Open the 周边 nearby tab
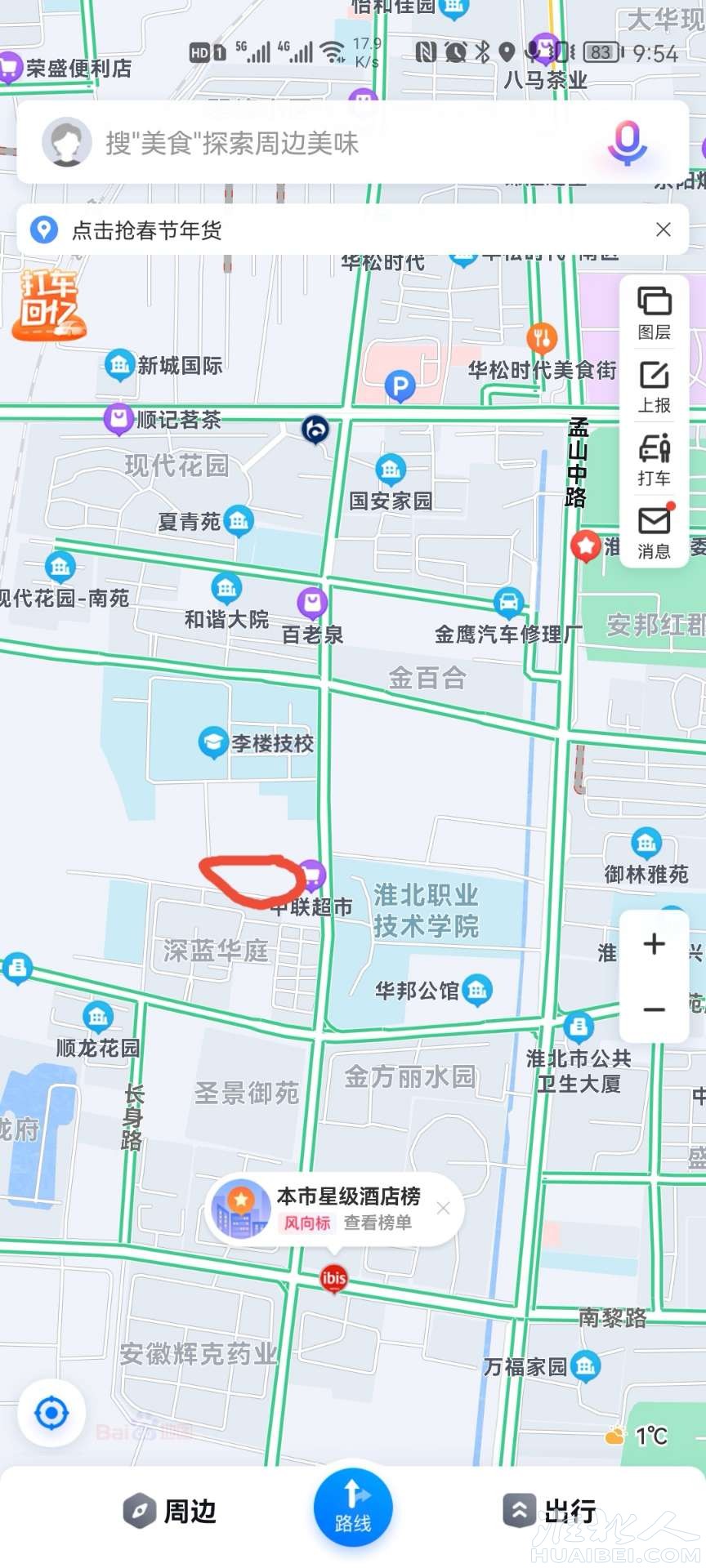 170,1512
